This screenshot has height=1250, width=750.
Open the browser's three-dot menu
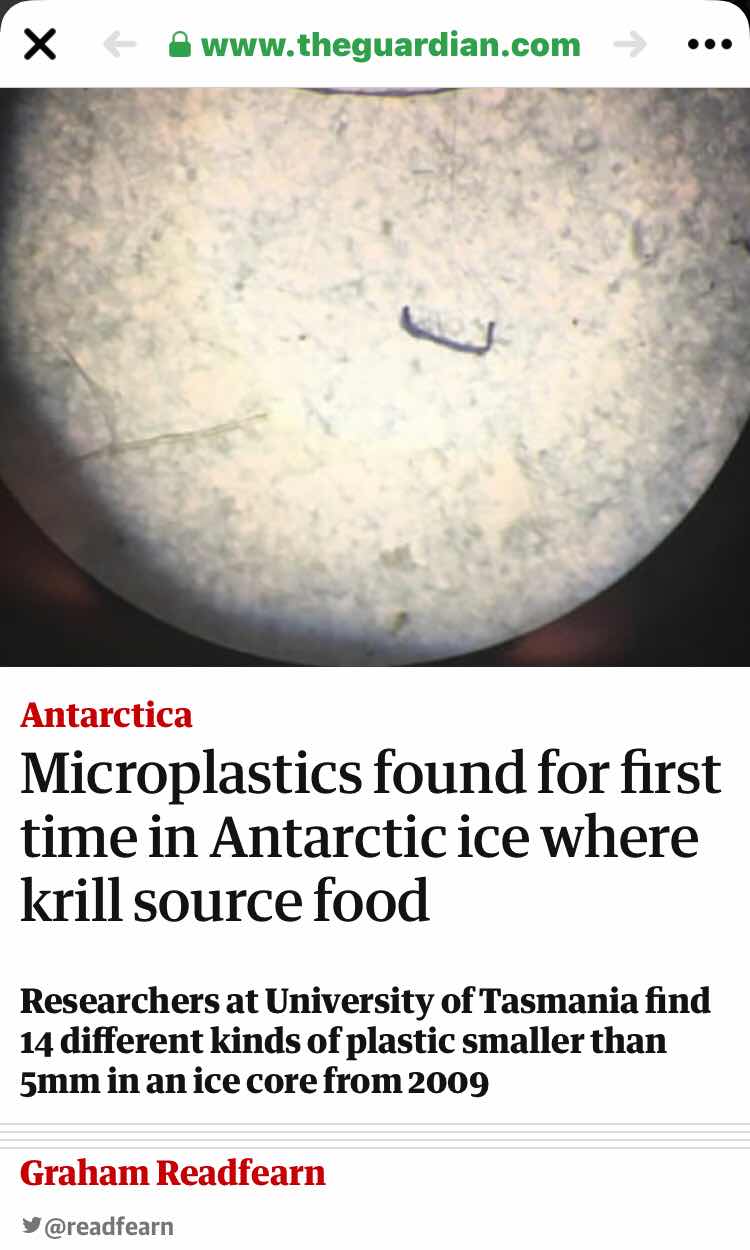(710, 44)
